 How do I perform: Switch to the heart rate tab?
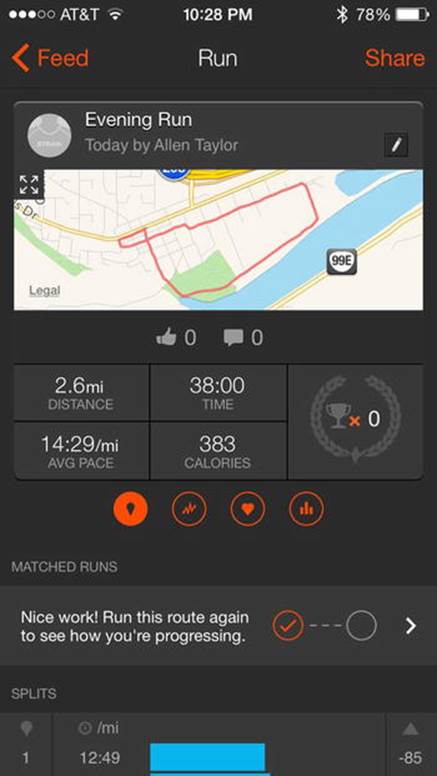[247, 508]
